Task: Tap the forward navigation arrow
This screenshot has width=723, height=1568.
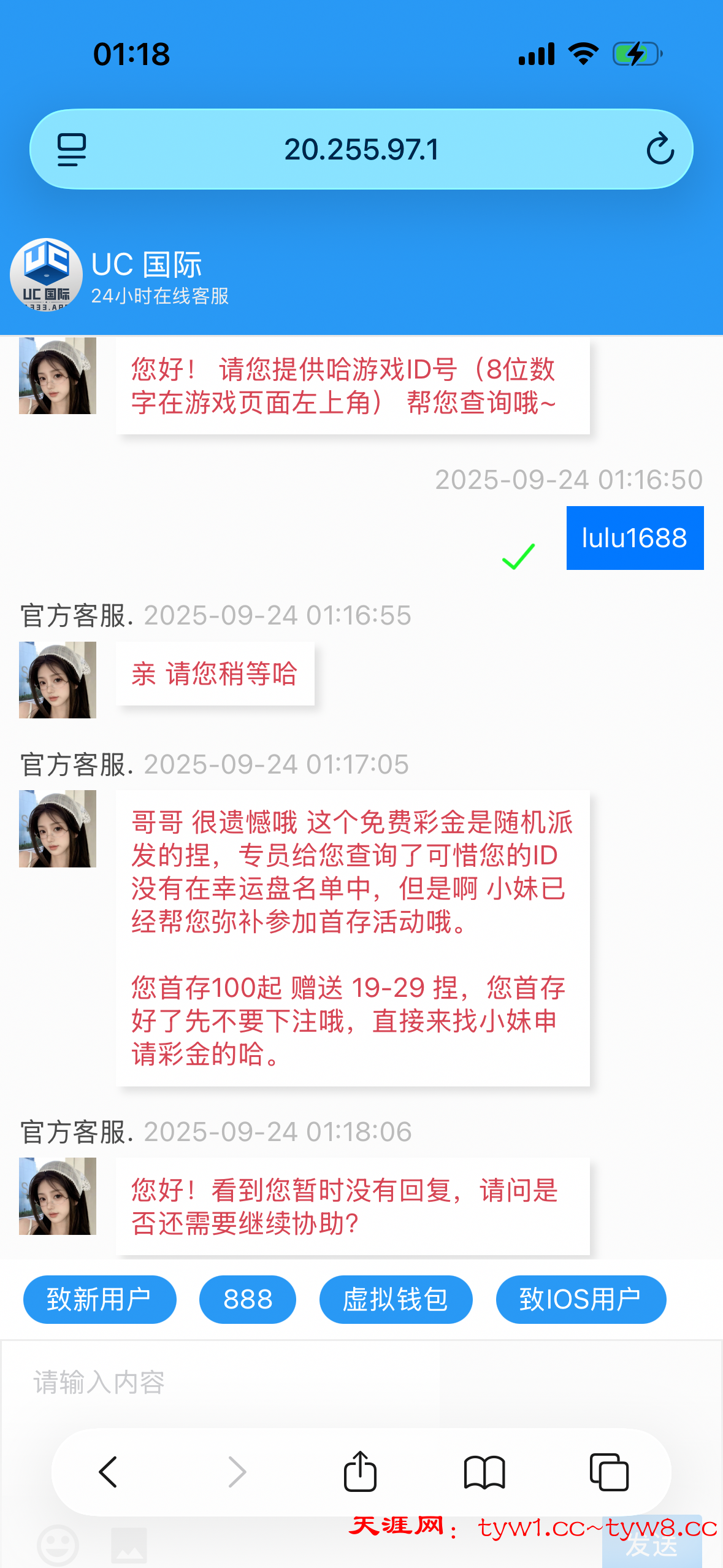Action: [236, 1470]
